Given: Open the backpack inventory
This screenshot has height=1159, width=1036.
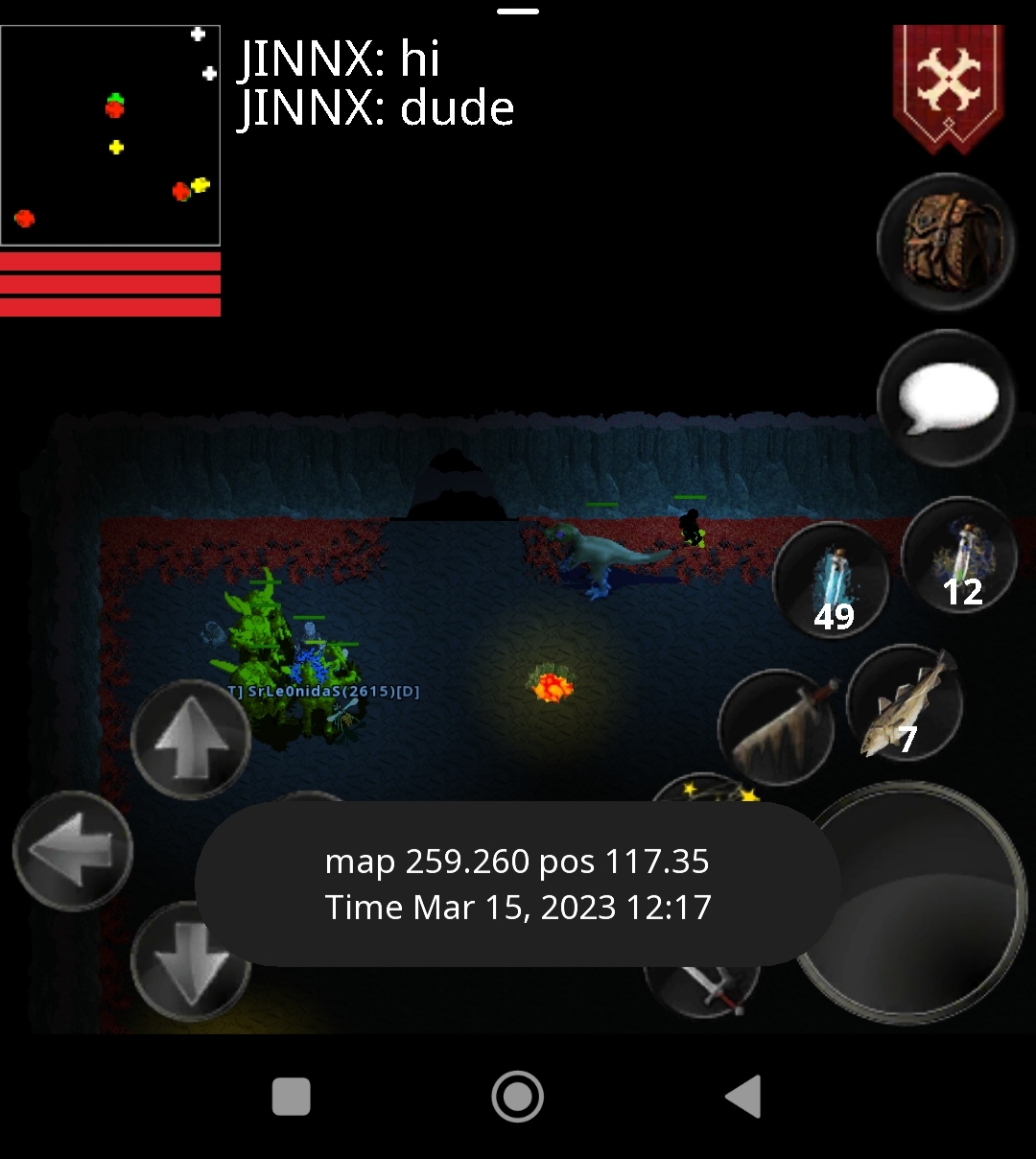Looking at the screenshot, I should [946, 242].
